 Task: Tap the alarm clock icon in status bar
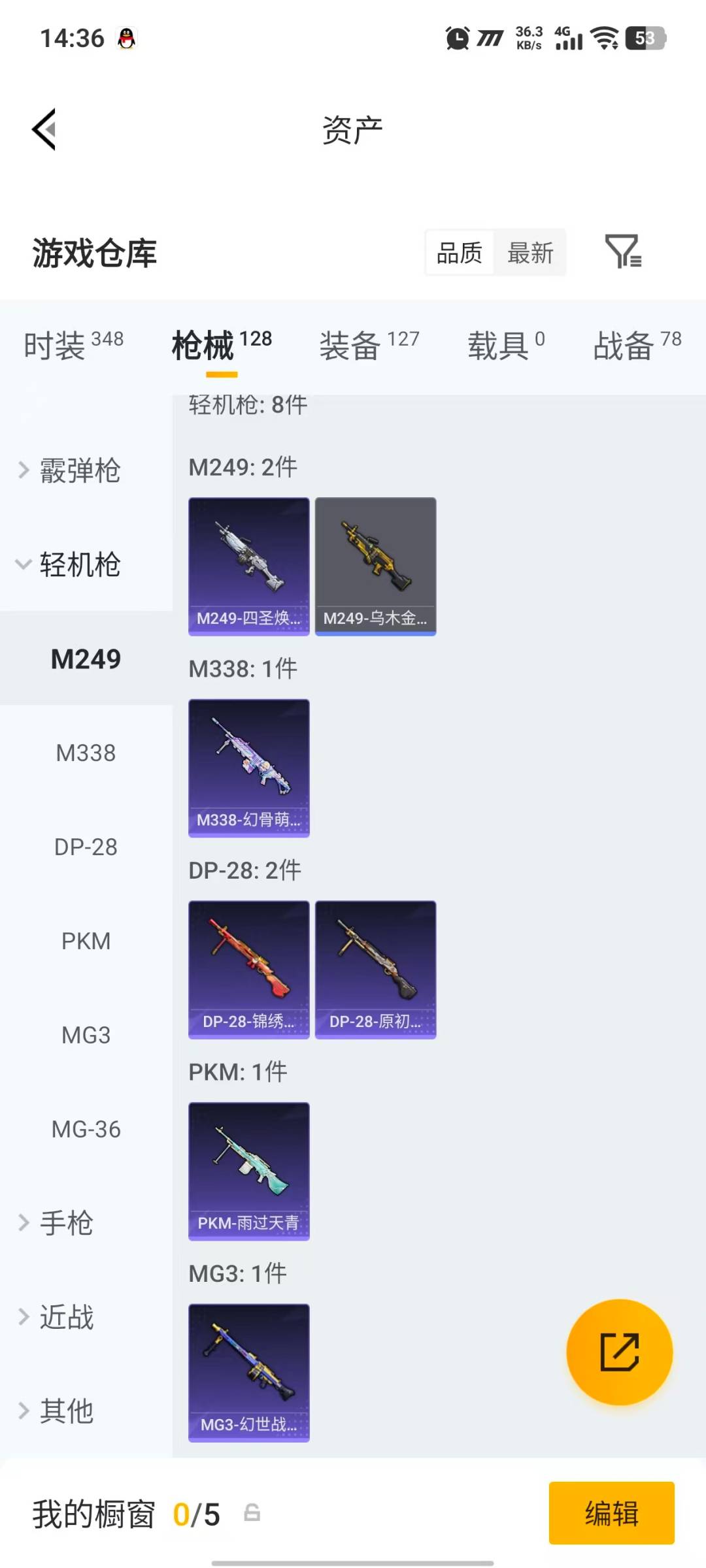[x=457, y=37]
